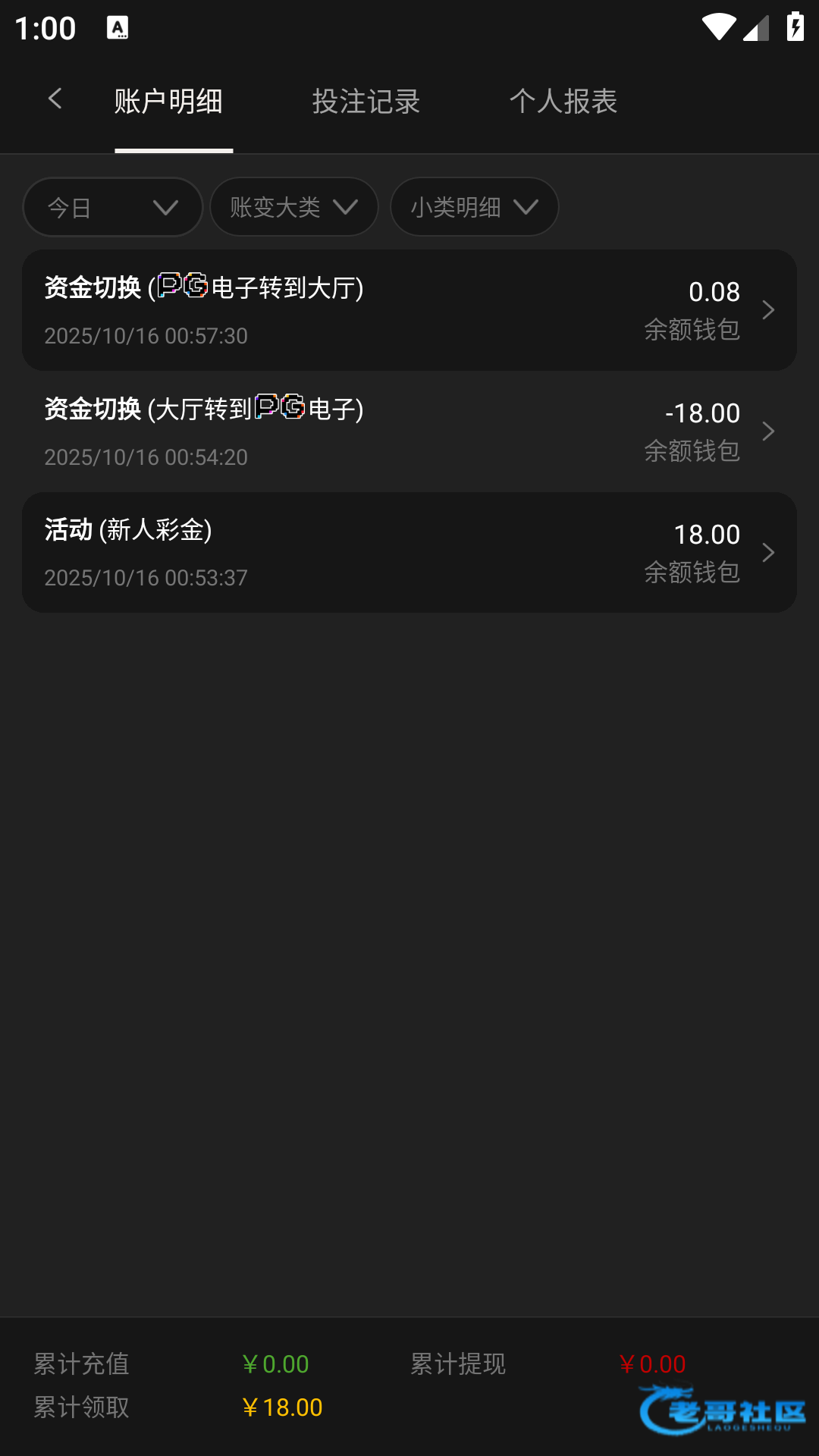The image size is (819, 1456).
Task: Expand the 今日 date filter dropdown
Action: pos(113,207)
